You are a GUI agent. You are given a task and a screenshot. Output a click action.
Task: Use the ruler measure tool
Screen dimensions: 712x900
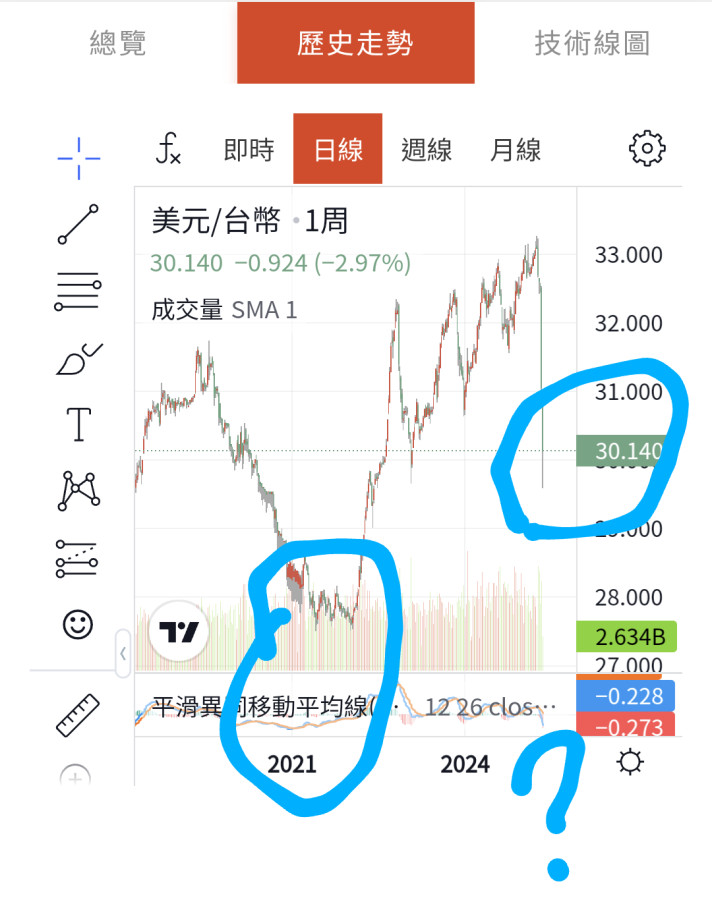tap(78, 714)
